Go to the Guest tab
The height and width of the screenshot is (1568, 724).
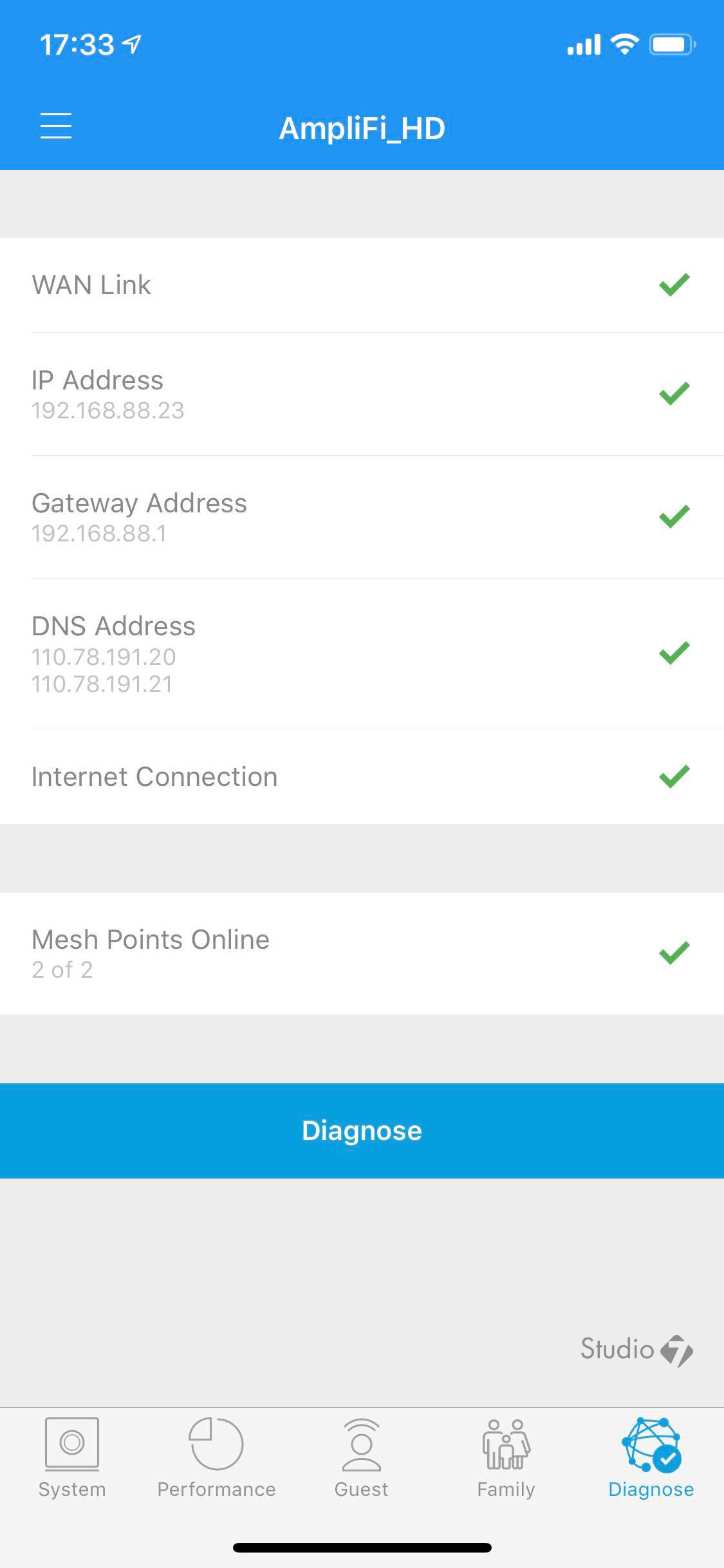pyautogui.click(x=362, y=1459)
